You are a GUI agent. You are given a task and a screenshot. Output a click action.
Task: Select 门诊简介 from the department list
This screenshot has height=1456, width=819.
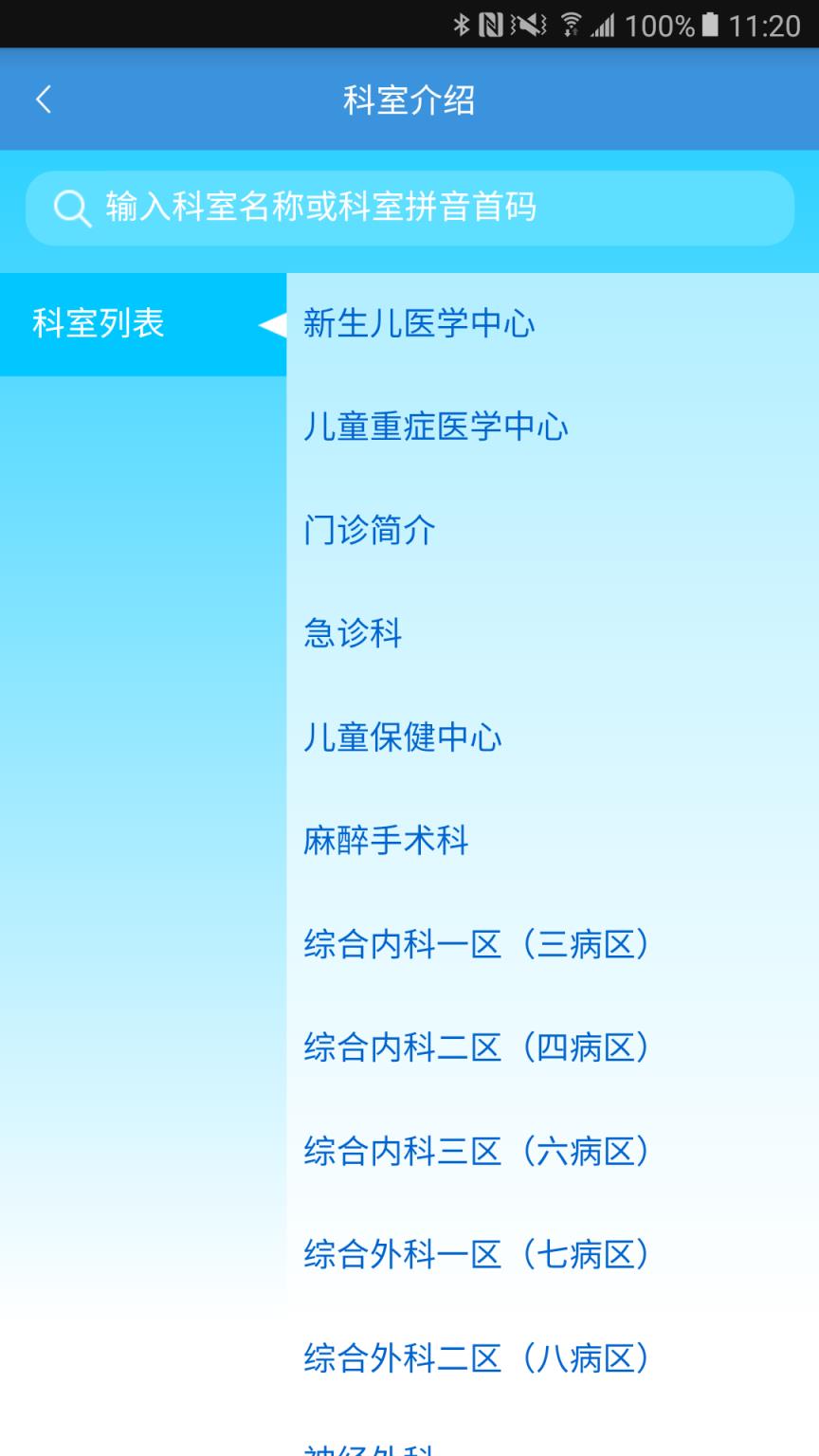[x=370, y=531]
